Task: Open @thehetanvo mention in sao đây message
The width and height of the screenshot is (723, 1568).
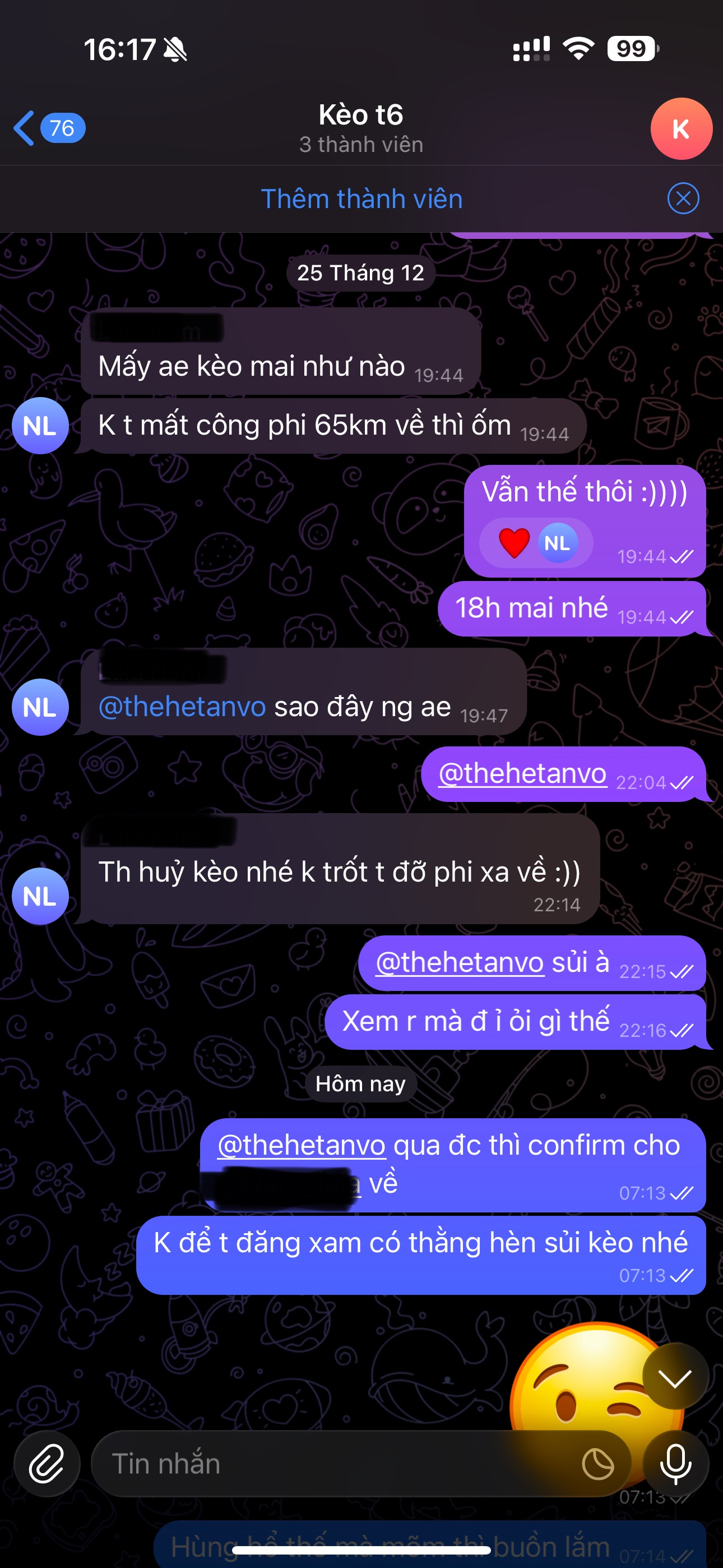Action: [182, 707]
